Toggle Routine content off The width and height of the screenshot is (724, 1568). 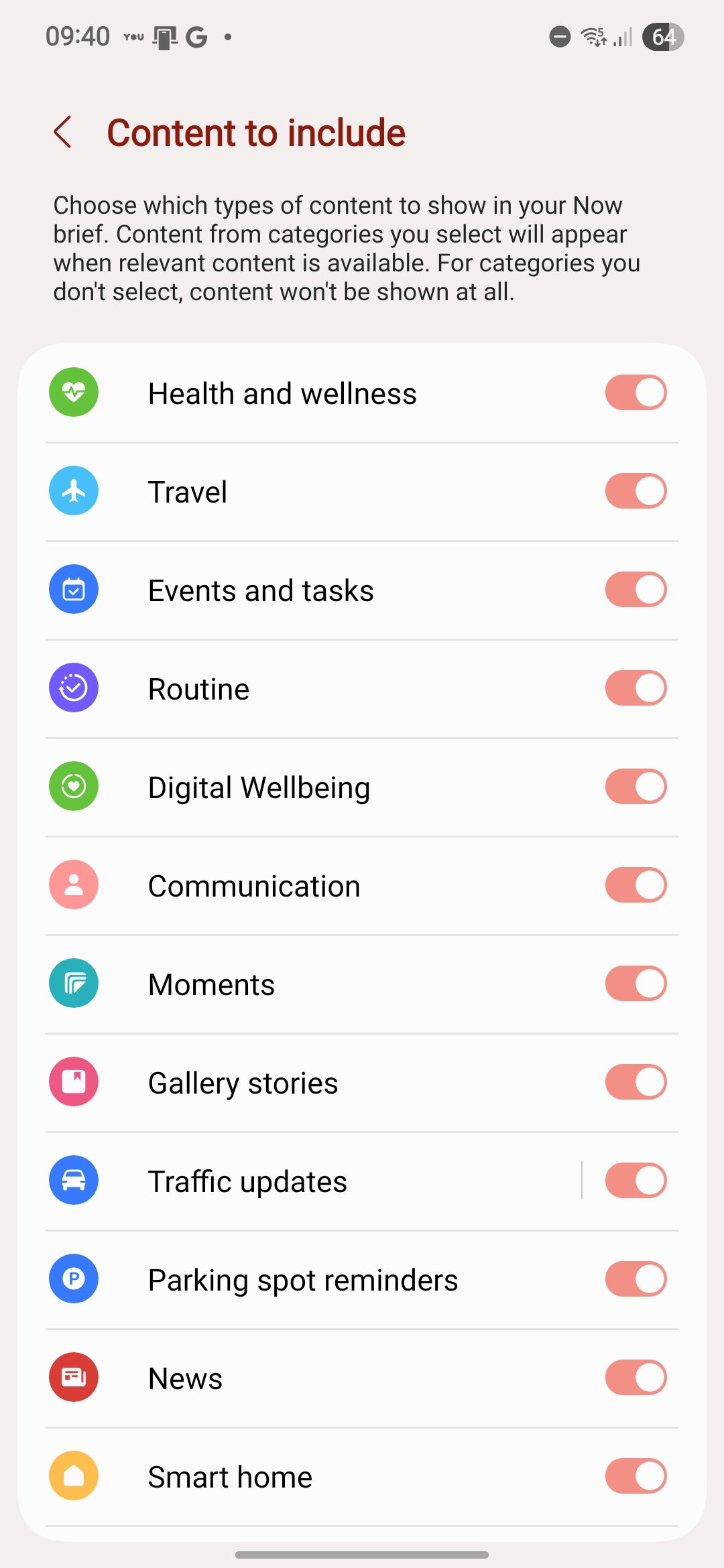click(636, 688)
